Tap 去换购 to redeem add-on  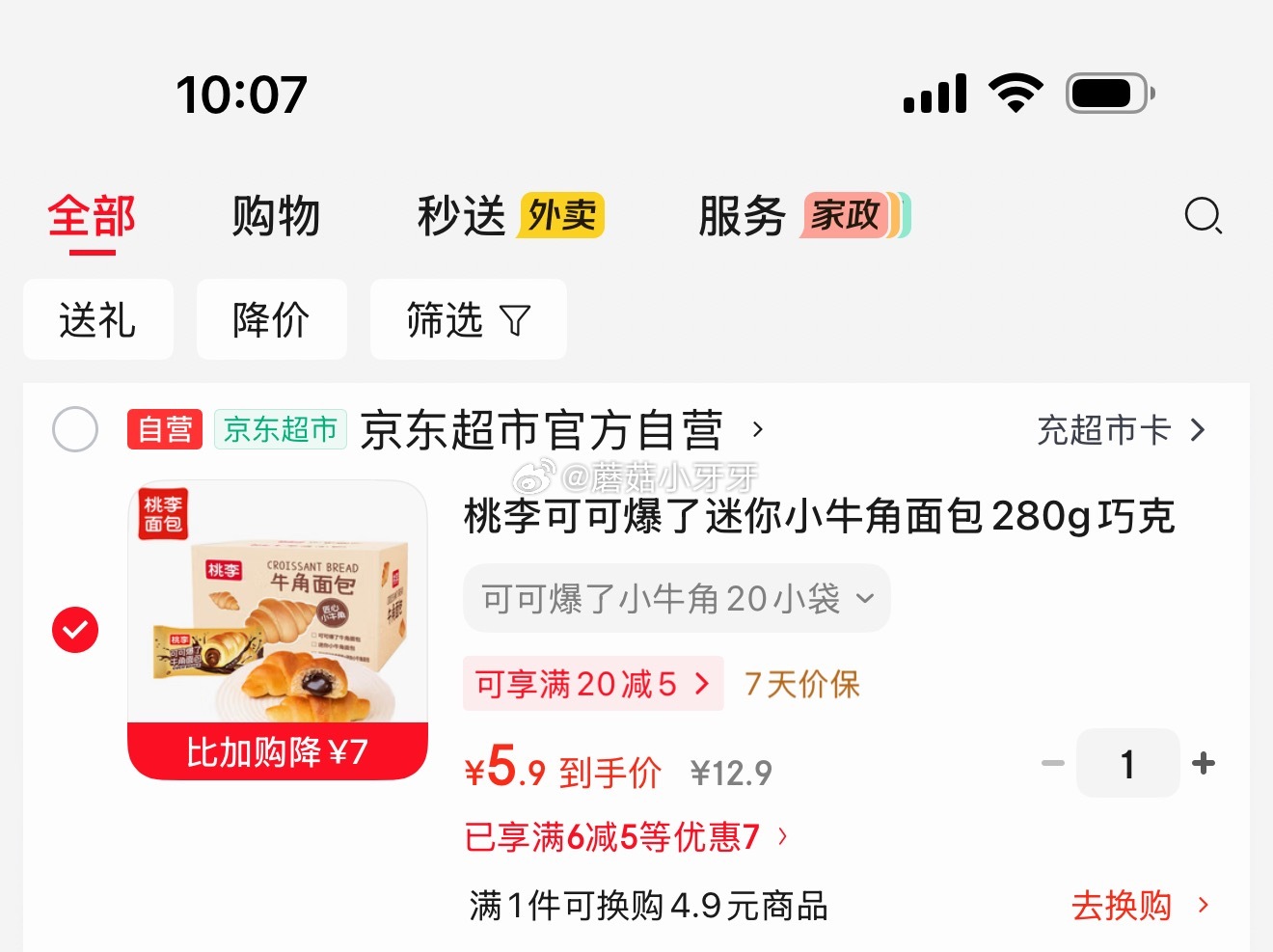tap(1138, 906)
